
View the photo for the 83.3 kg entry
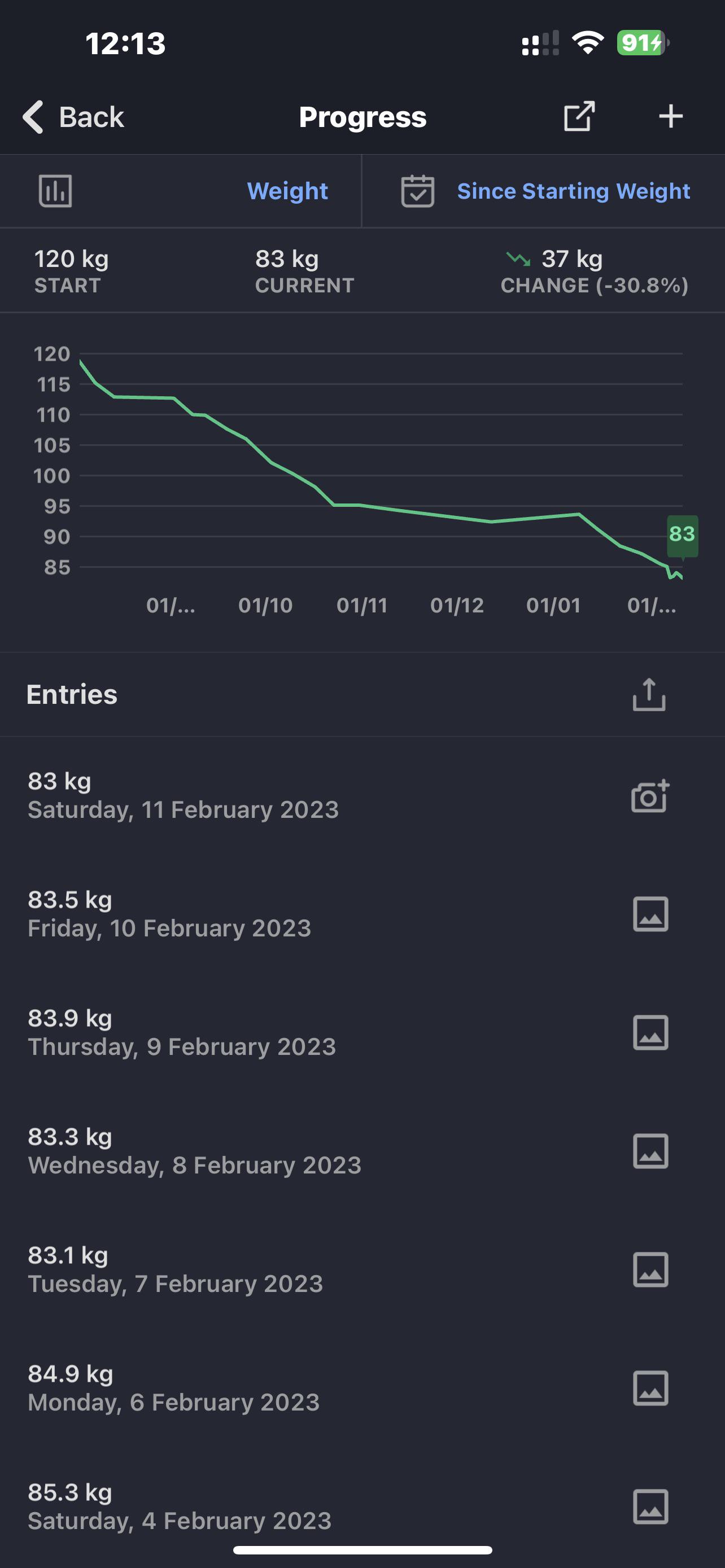point(650,1151)
